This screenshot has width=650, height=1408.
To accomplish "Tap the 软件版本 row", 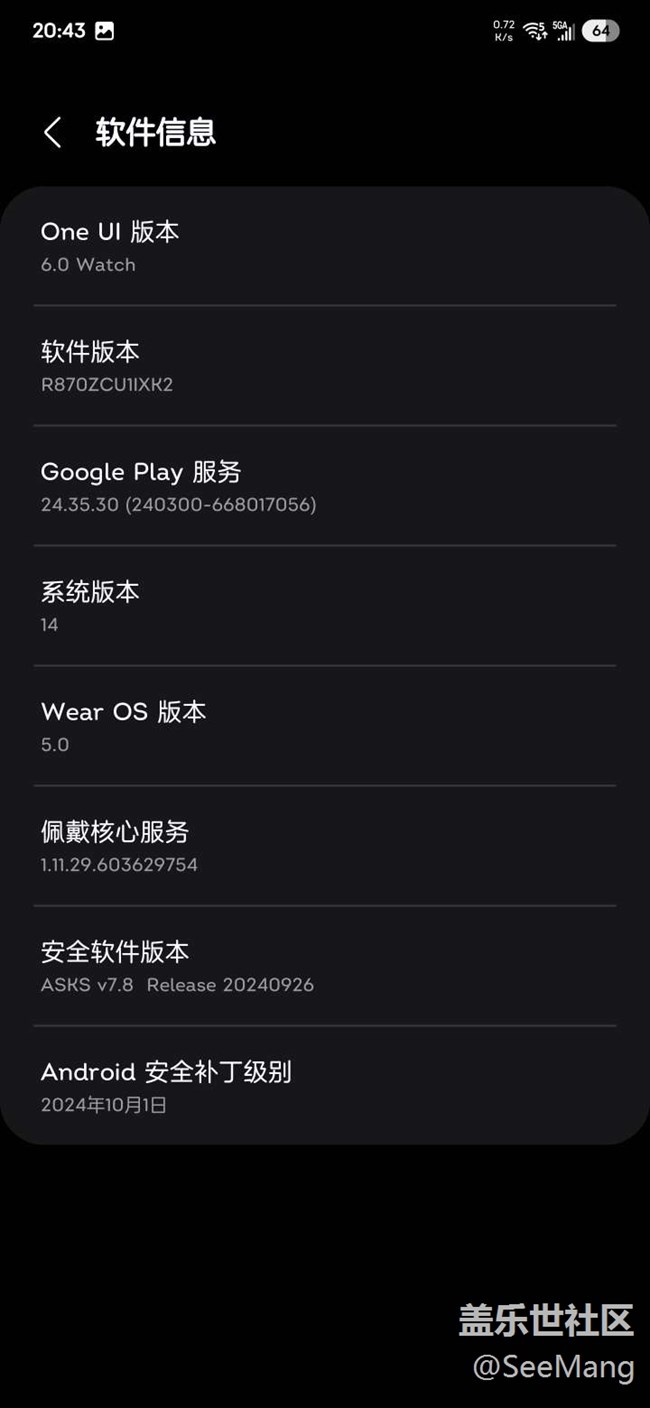I will [324, 366].
